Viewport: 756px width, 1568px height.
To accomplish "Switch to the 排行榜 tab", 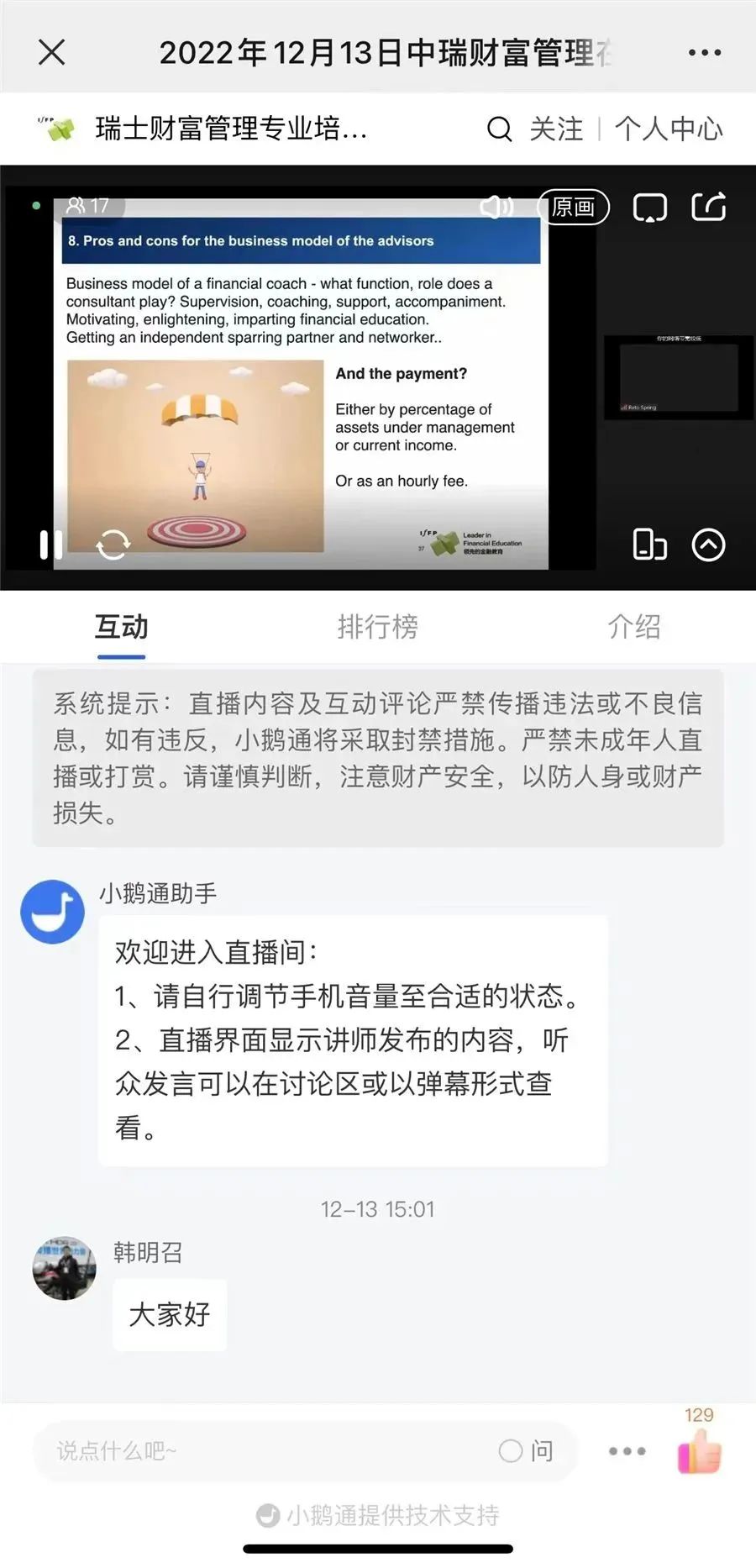I will 377,627.
